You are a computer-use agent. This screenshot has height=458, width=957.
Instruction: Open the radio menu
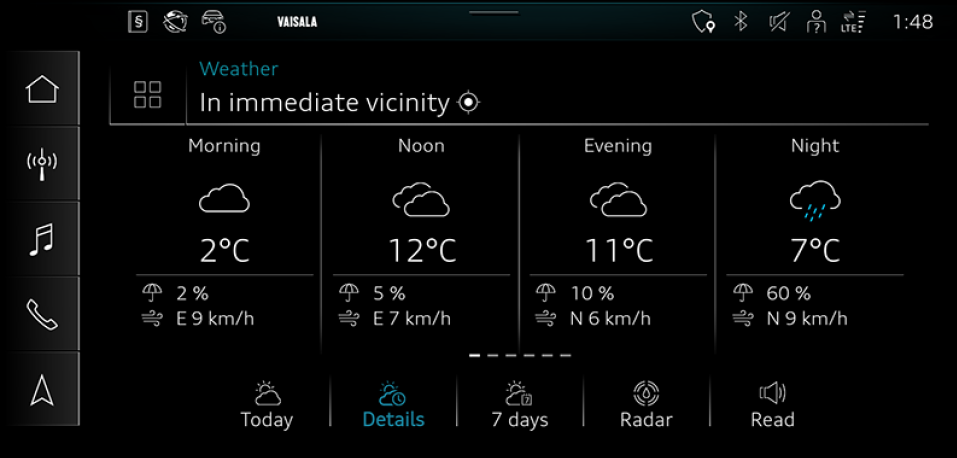coord(42,164)
